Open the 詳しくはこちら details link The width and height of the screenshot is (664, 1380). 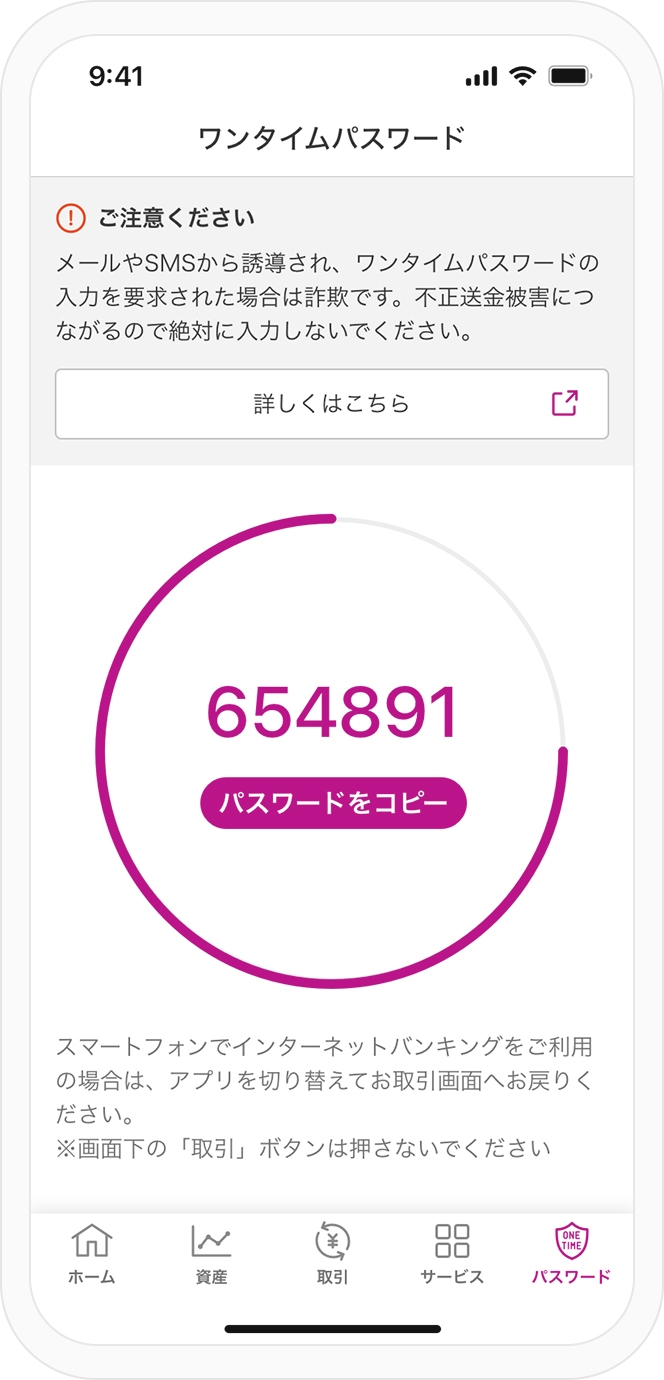pos(332,404)
